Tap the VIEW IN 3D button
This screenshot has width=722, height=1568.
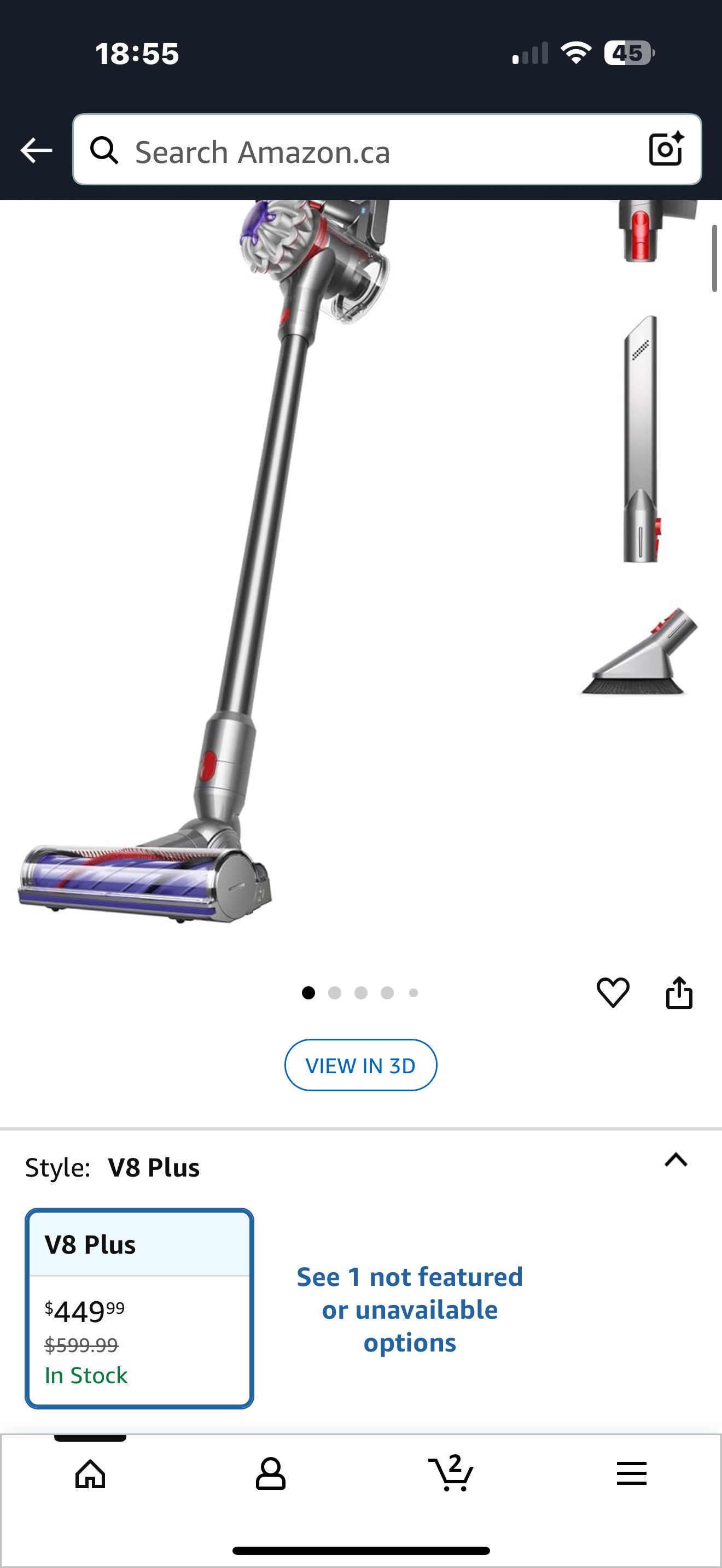click(360, 1065)
